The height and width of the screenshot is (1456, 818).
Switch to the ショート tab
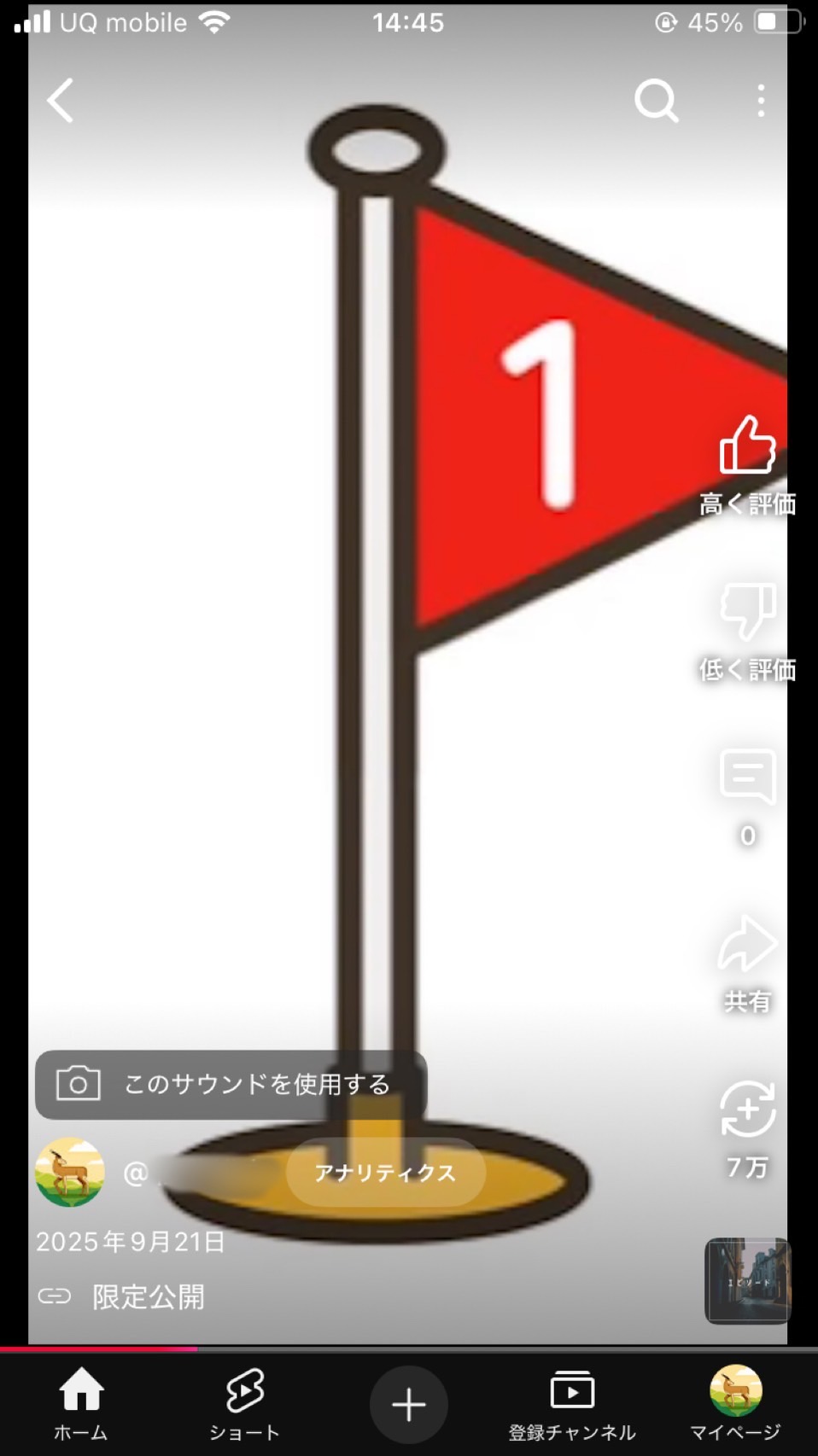(x=245, y=1403)
